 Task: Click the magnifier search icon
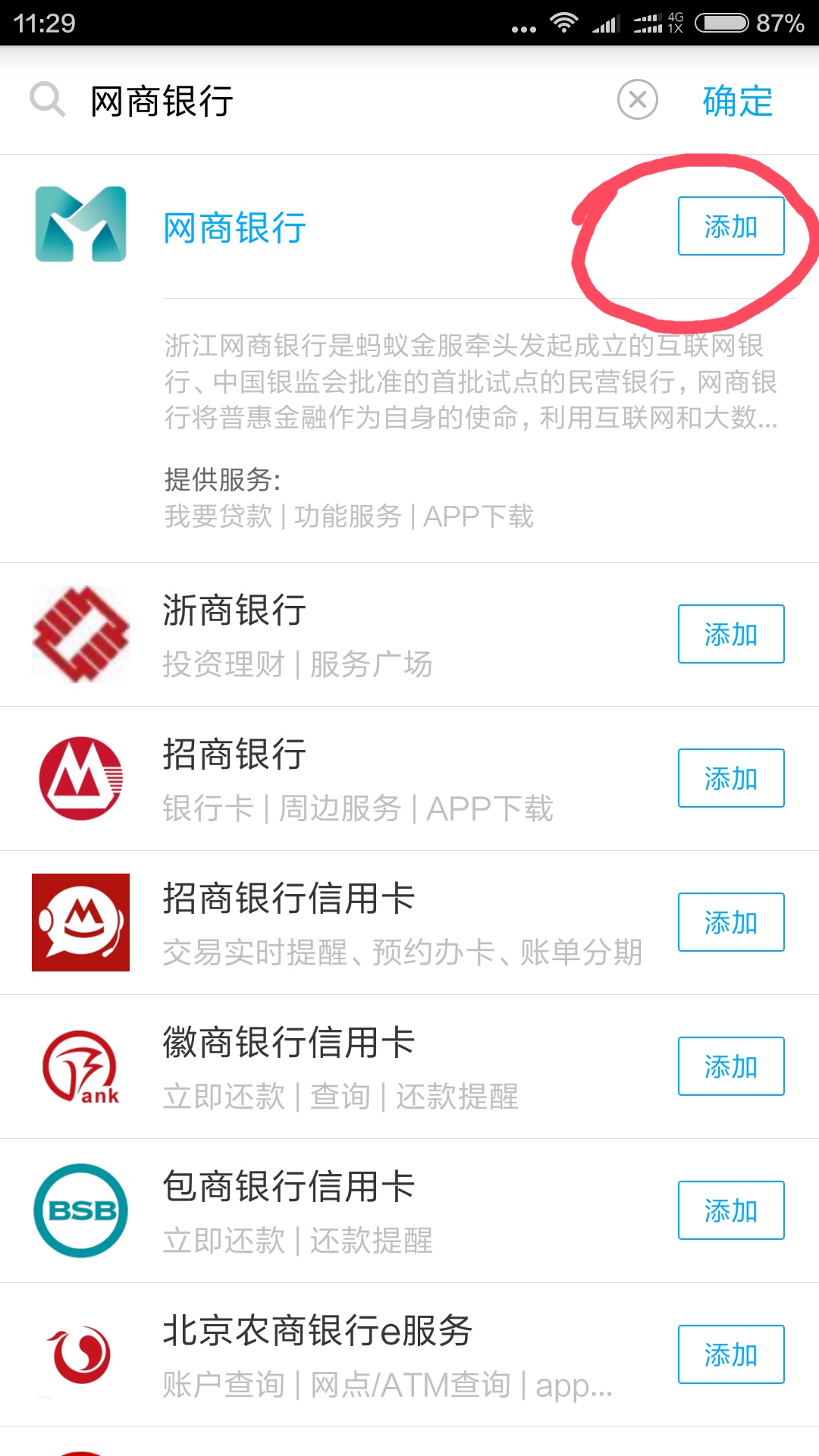[x=47, y=100]
